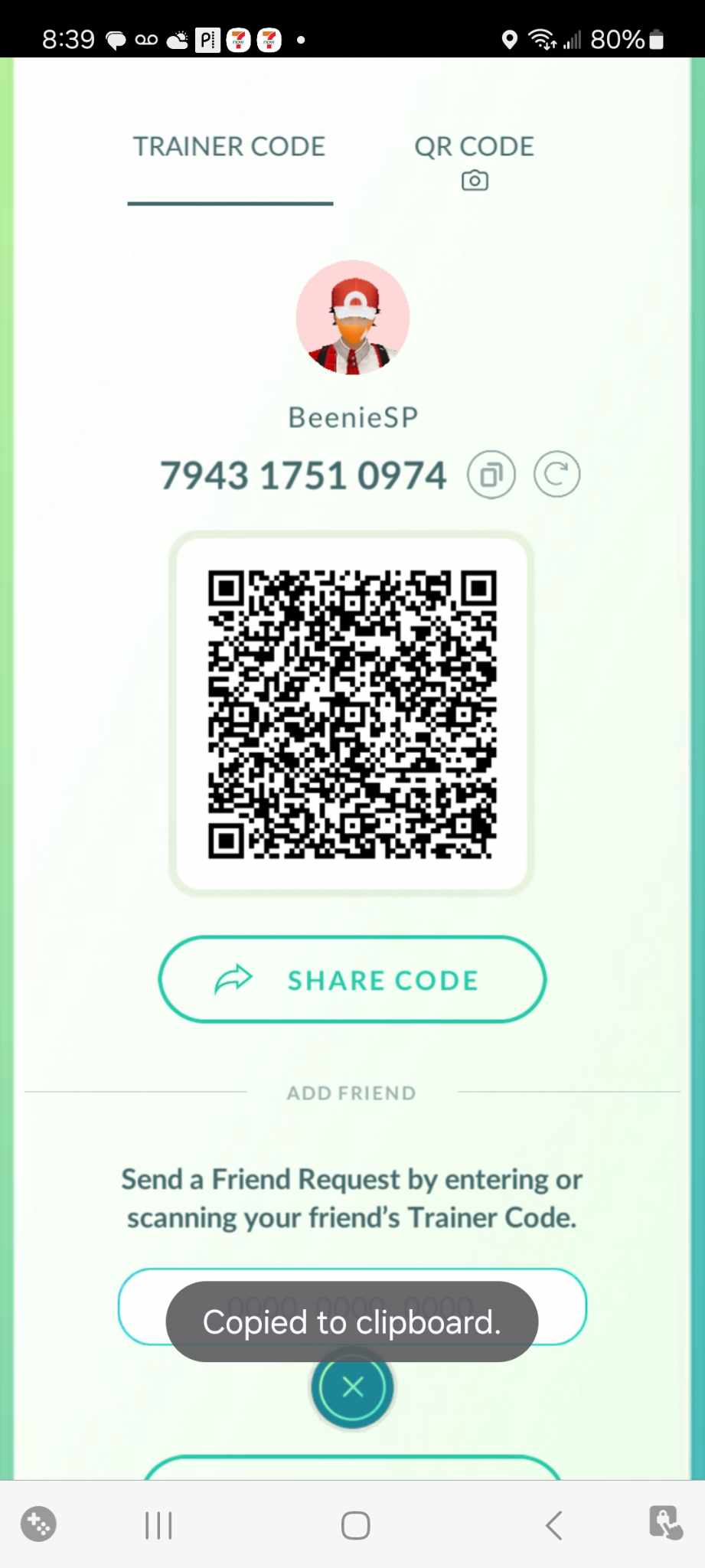Regenerate the trainer code
Image resolution: width=705 pixels, height=1568 pixels.
pos(556,475)
